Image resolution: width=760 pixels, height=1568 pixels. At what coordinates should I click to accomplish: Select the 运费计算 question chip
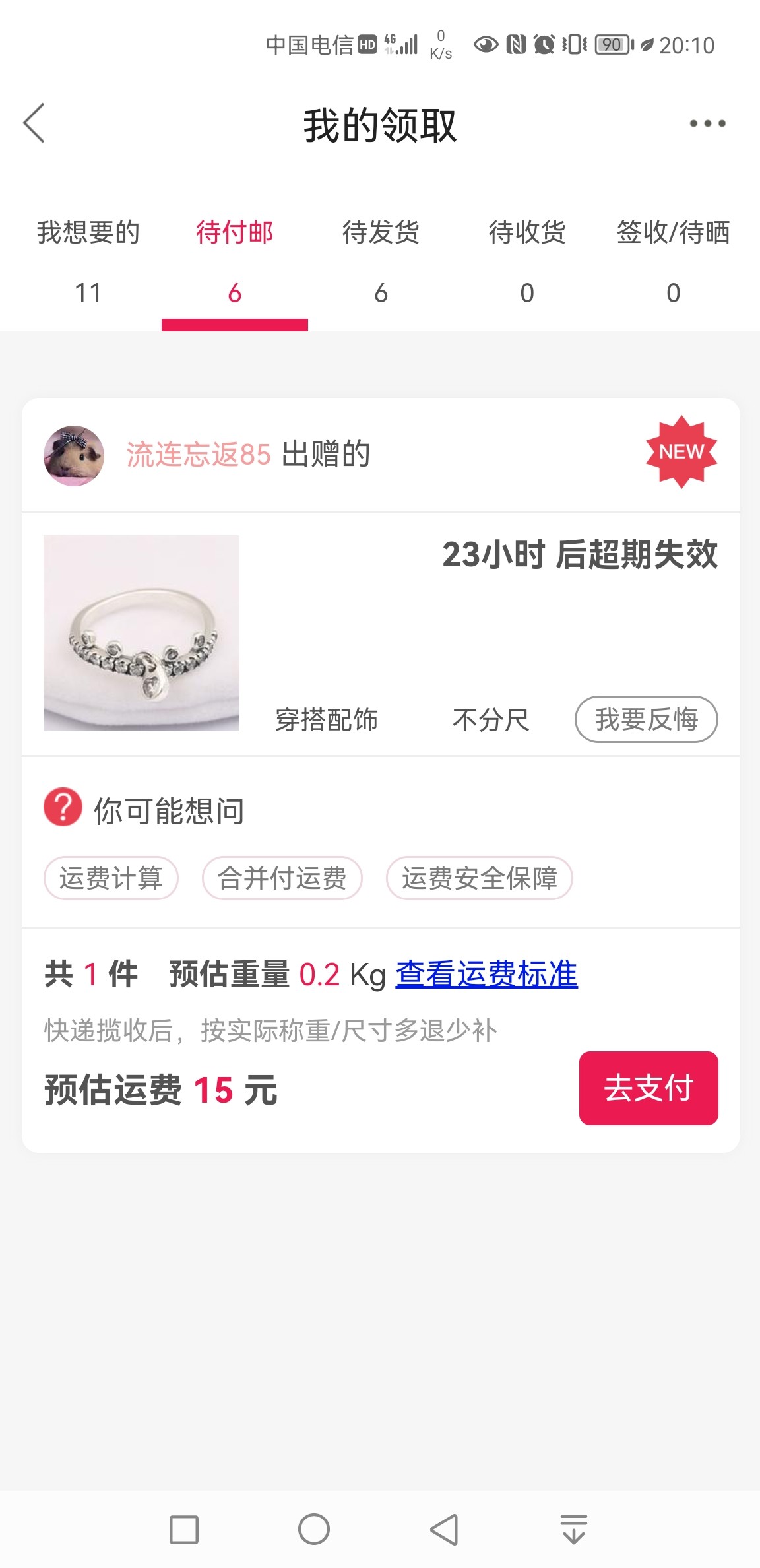coord(111,878)
